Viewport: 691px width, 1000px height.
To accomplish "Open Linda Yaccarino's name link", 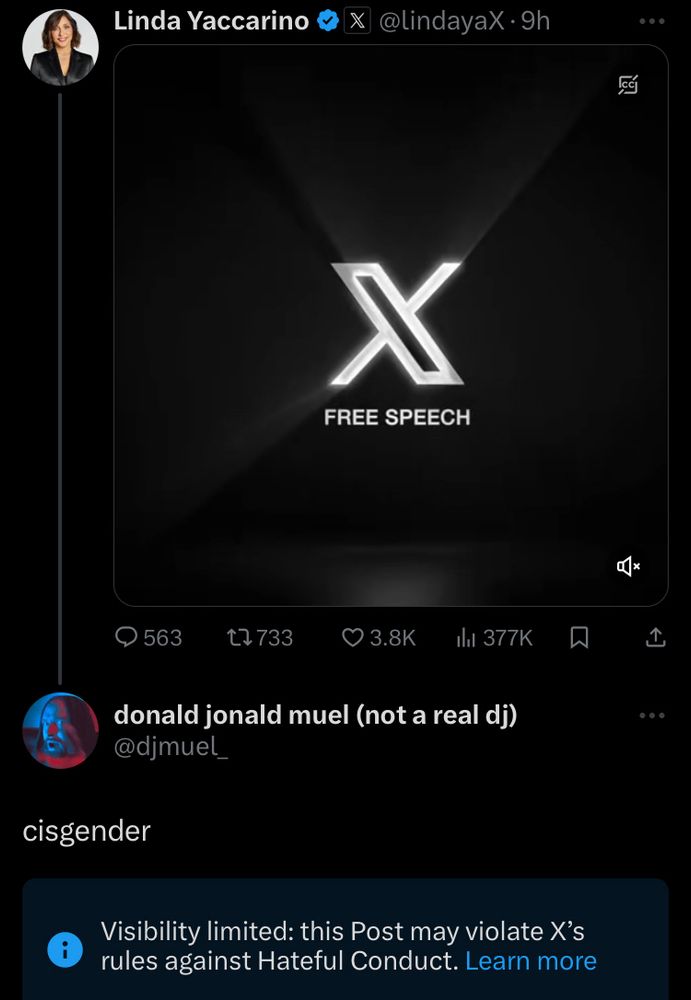I will [211, 21].
